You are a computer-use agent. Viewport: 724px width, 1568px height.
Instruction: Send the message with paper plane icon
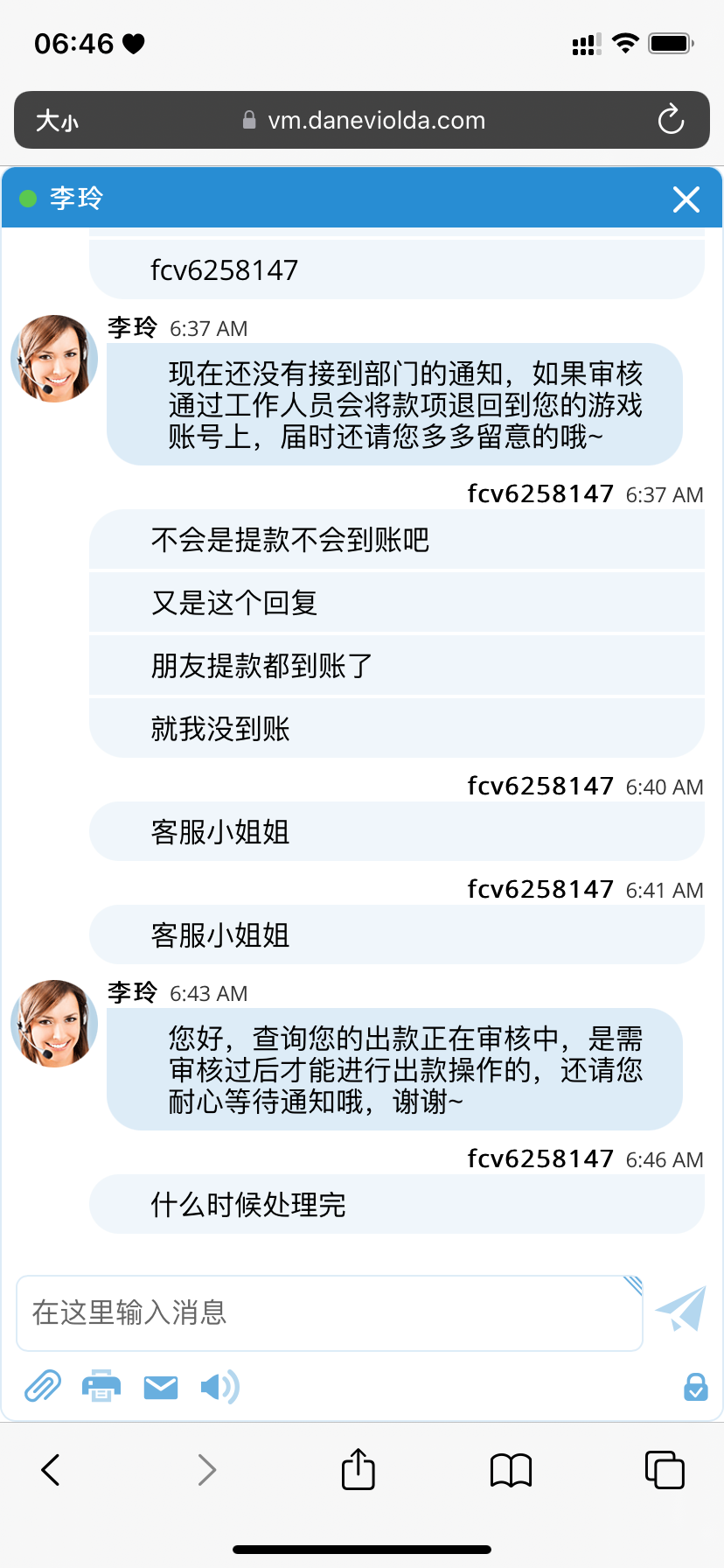pos(681,1309)
